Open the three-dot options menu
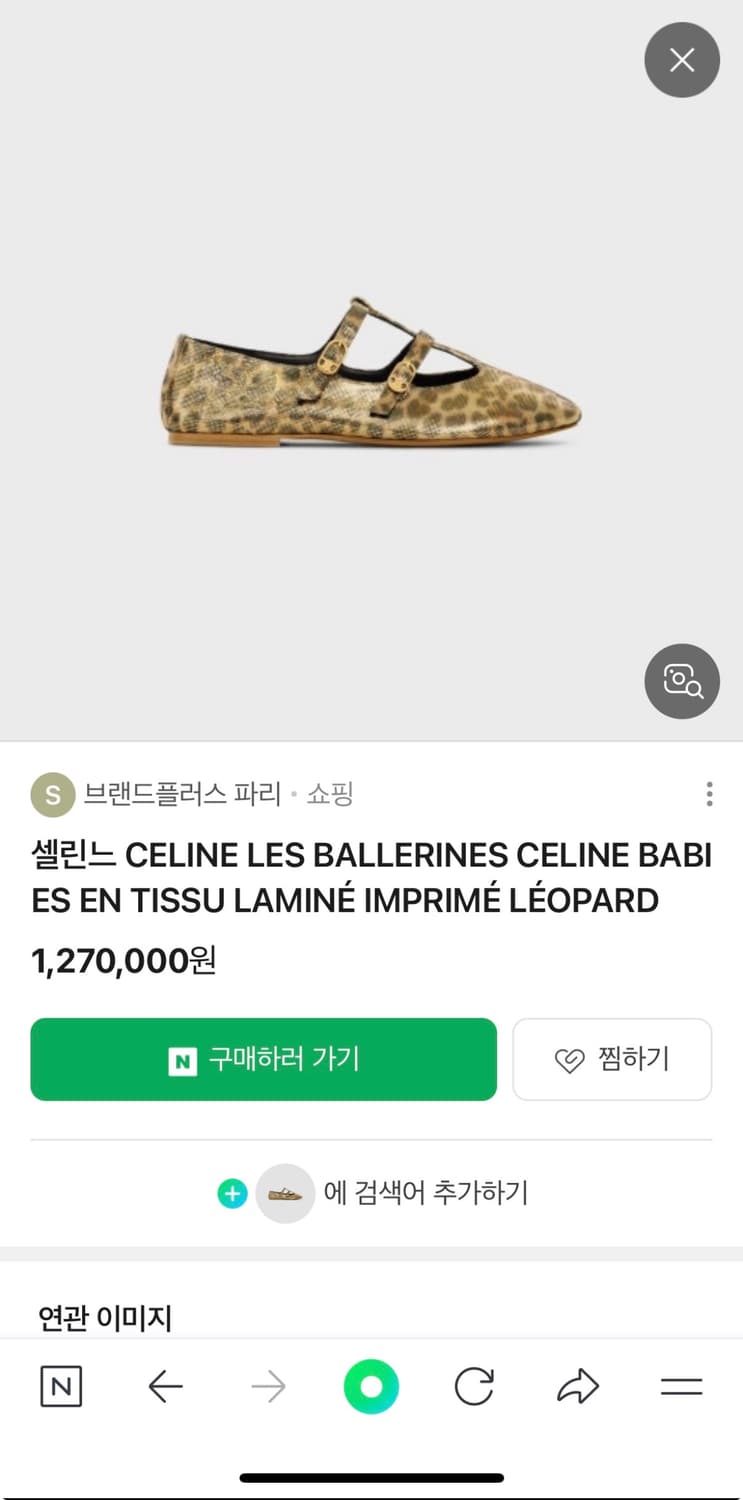Viewport: 743px width, 1500px height. tap(708, 794)
